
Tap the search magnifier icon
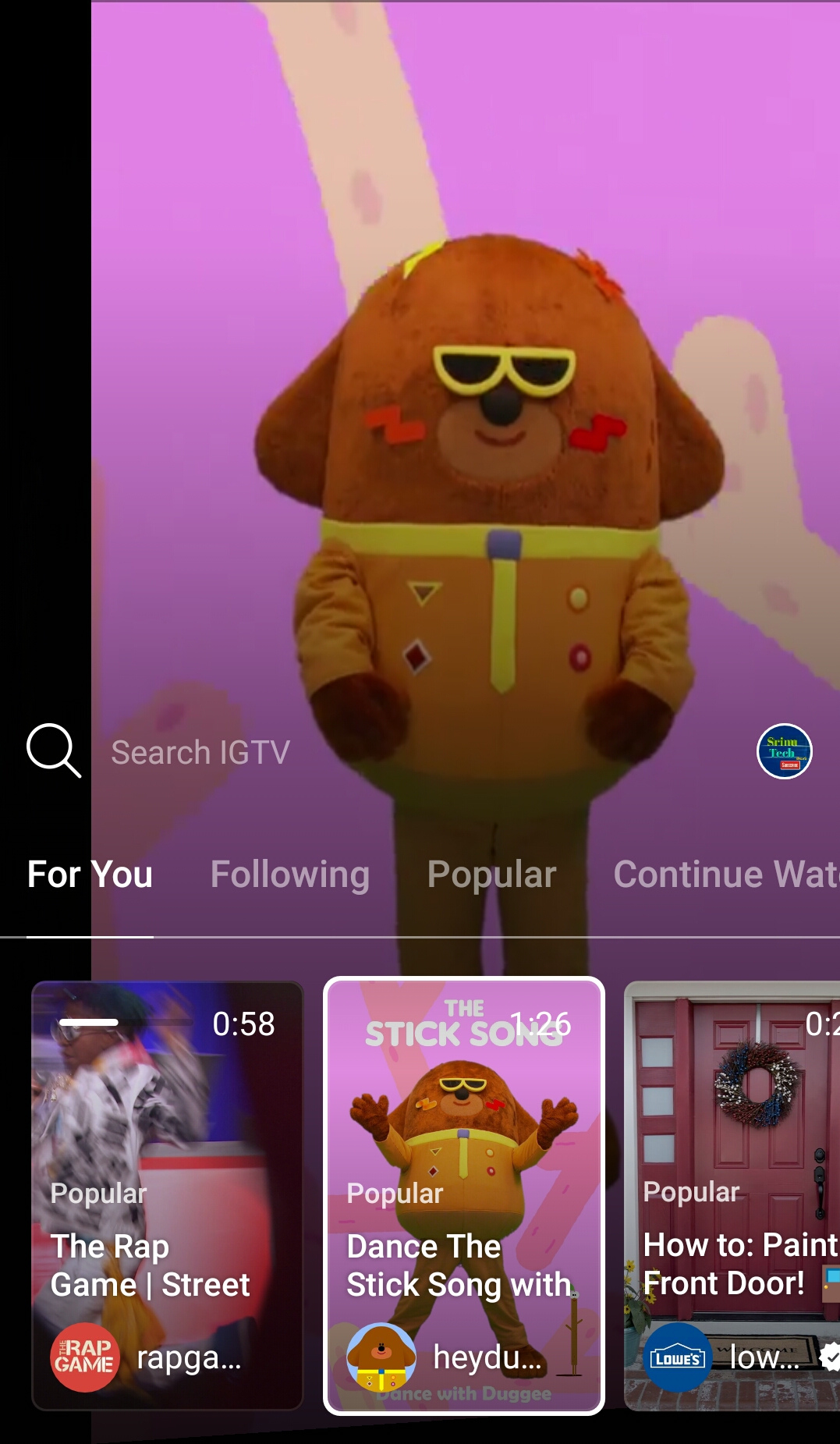click(53, 750)
